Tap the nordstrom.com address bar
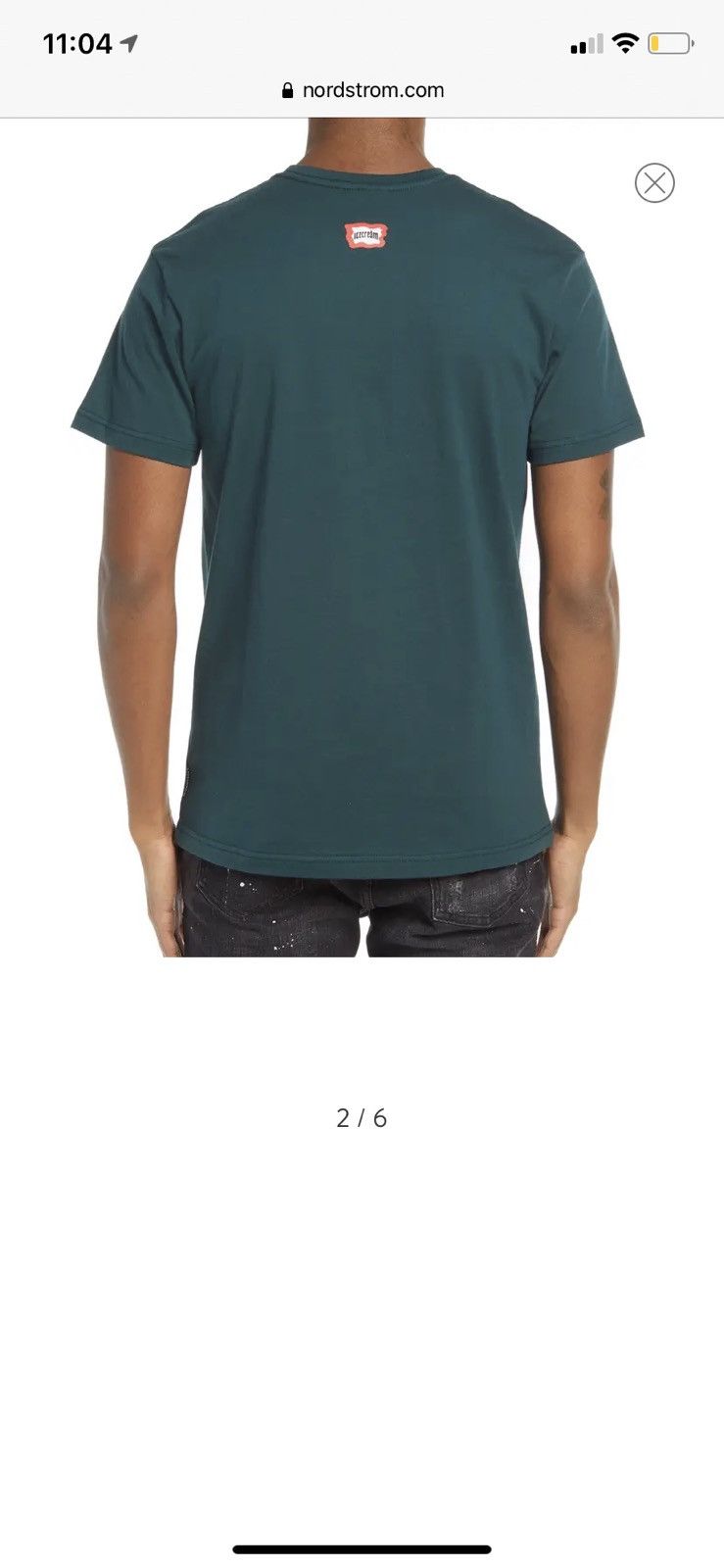This screenshot has width=724, height=1568. click(362, 90)
